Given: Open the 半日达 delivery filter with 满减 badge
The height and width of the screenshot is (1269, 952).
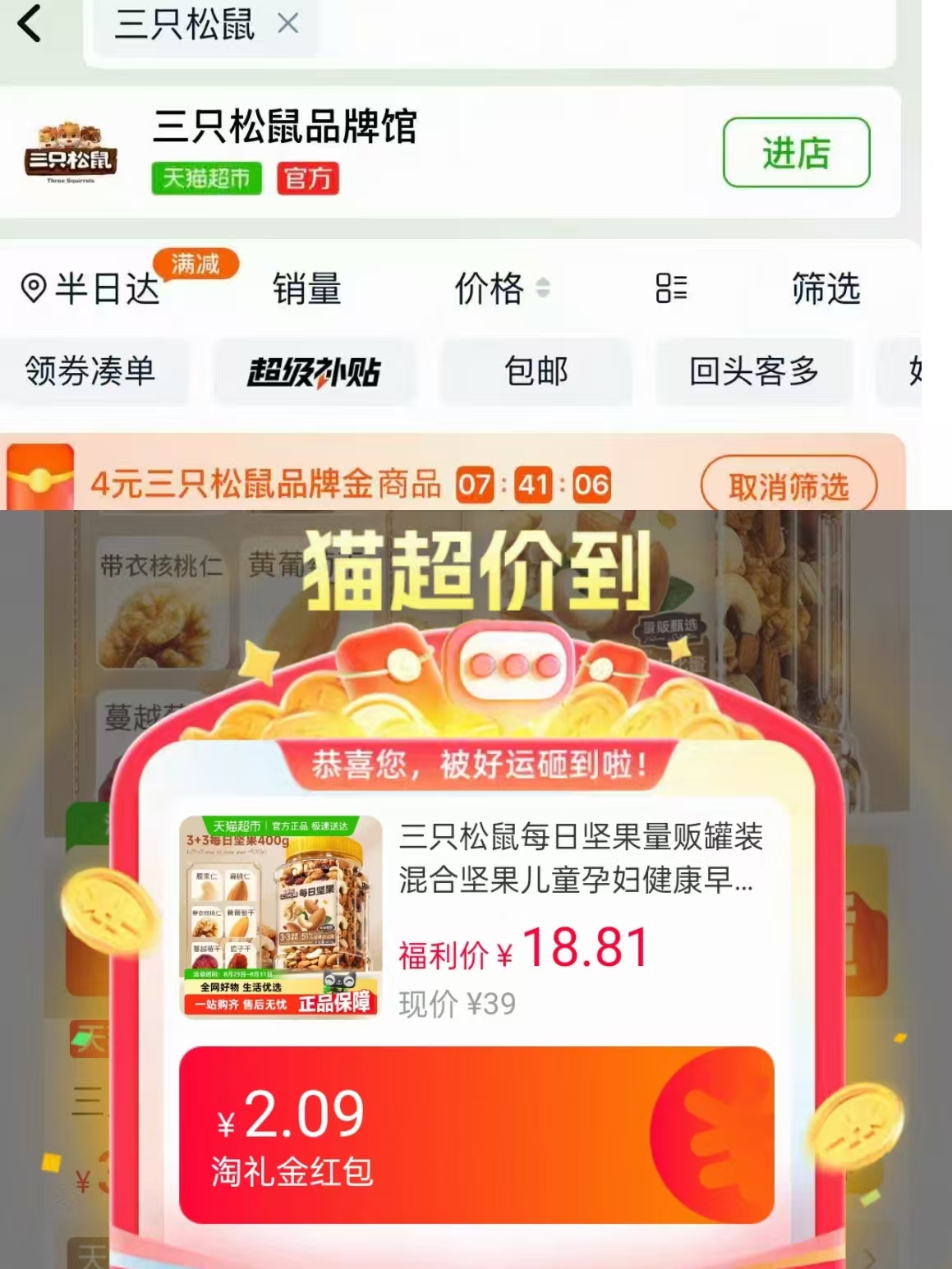Looking at the screenshot, I should pos(107,289).
